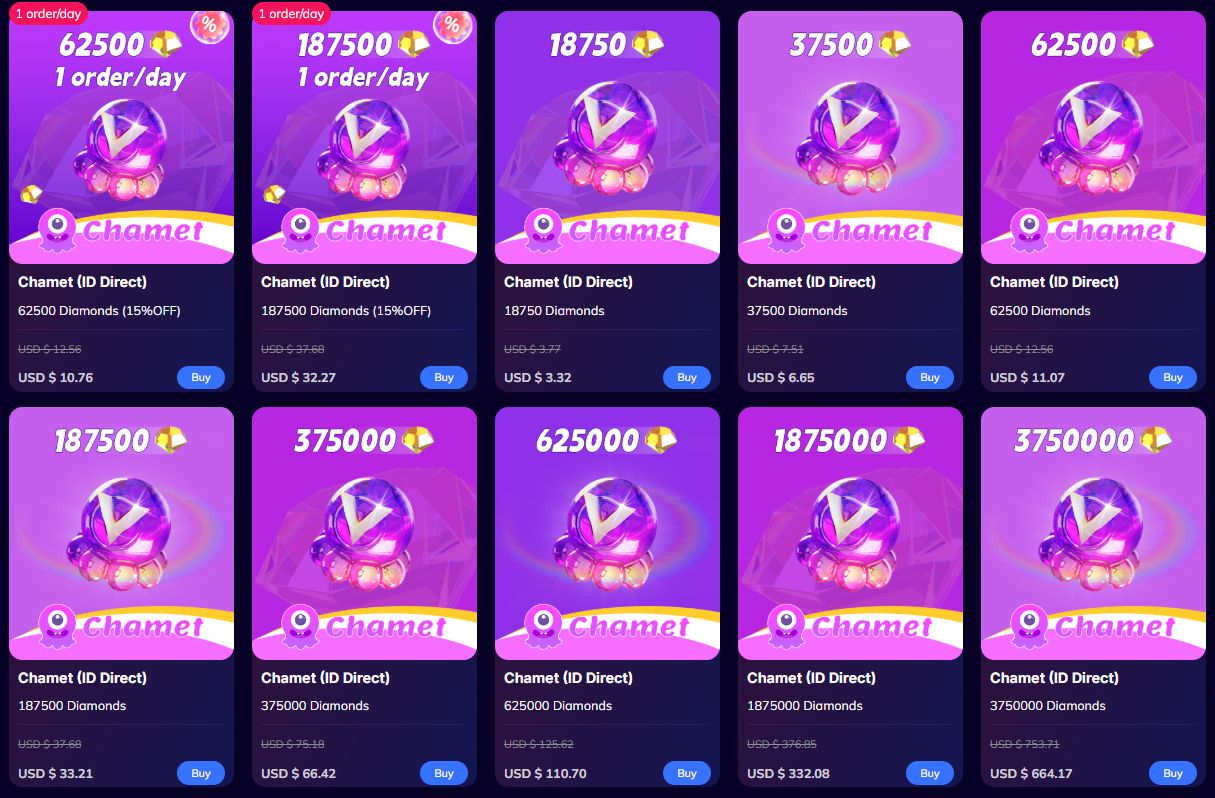Buy 1875000 Diamonds for USD $332.08

click(930, 773)
